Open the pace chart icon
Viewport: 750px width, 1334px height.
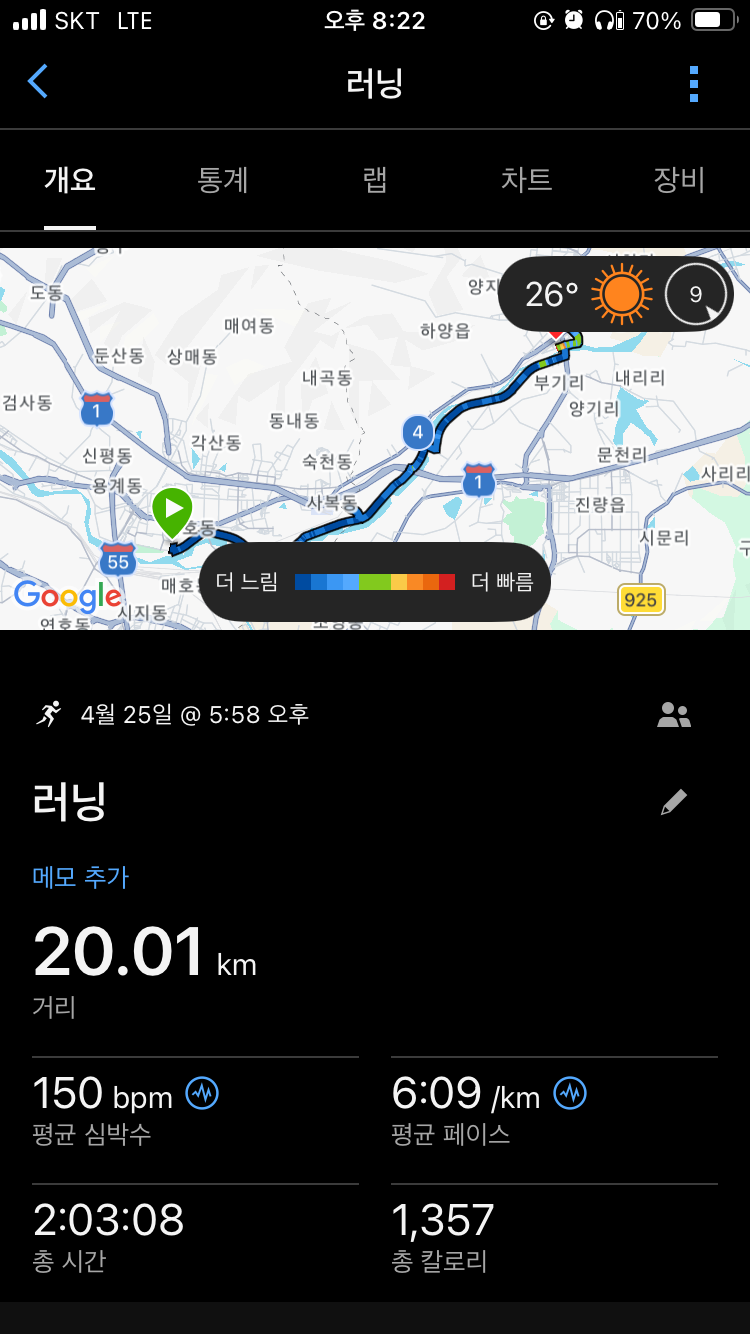tap(570, 1093)
